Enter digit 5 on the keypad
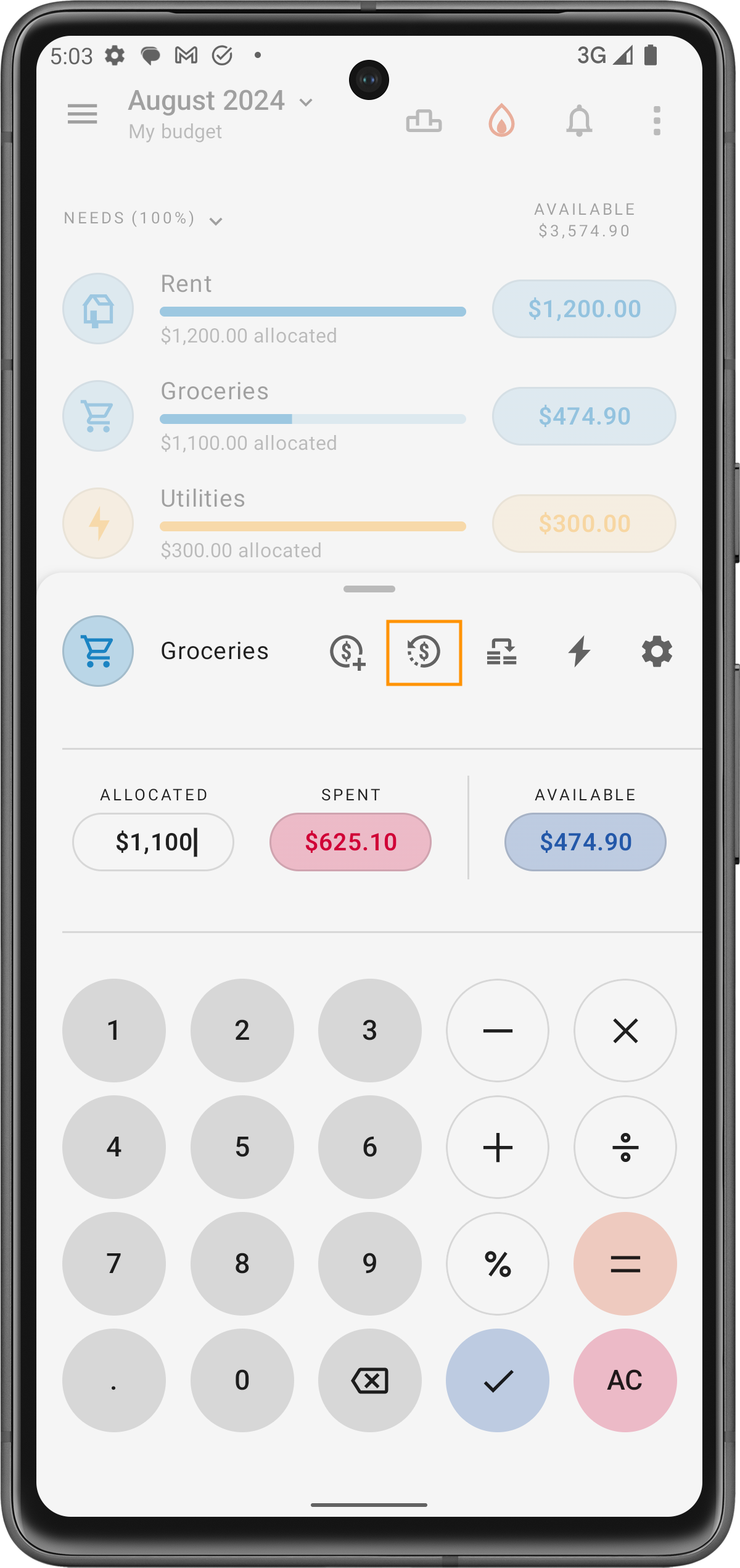This screenshot has height=1568, width=740. [x=242, y=1147]
